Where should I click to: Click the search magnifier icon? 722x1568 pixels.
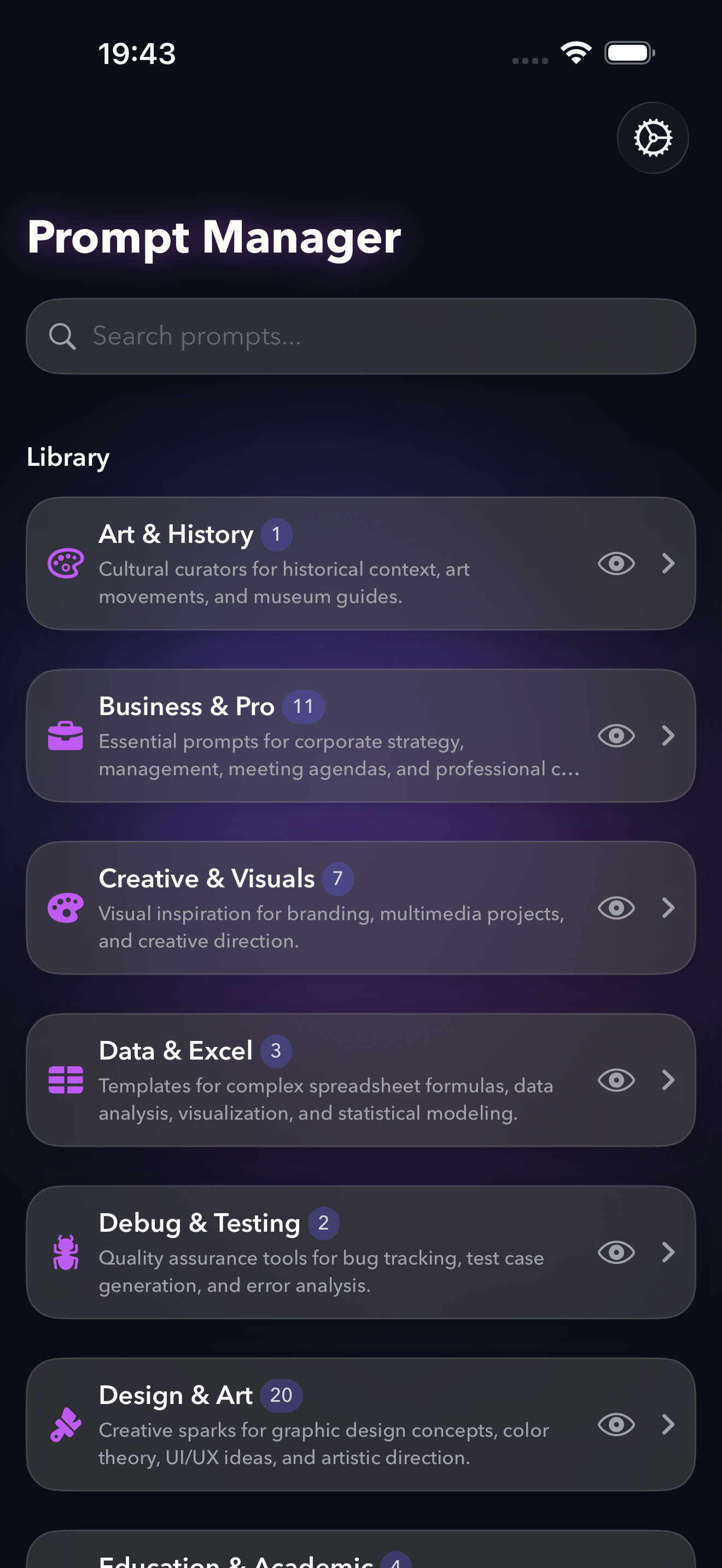[x=63, y=335]
